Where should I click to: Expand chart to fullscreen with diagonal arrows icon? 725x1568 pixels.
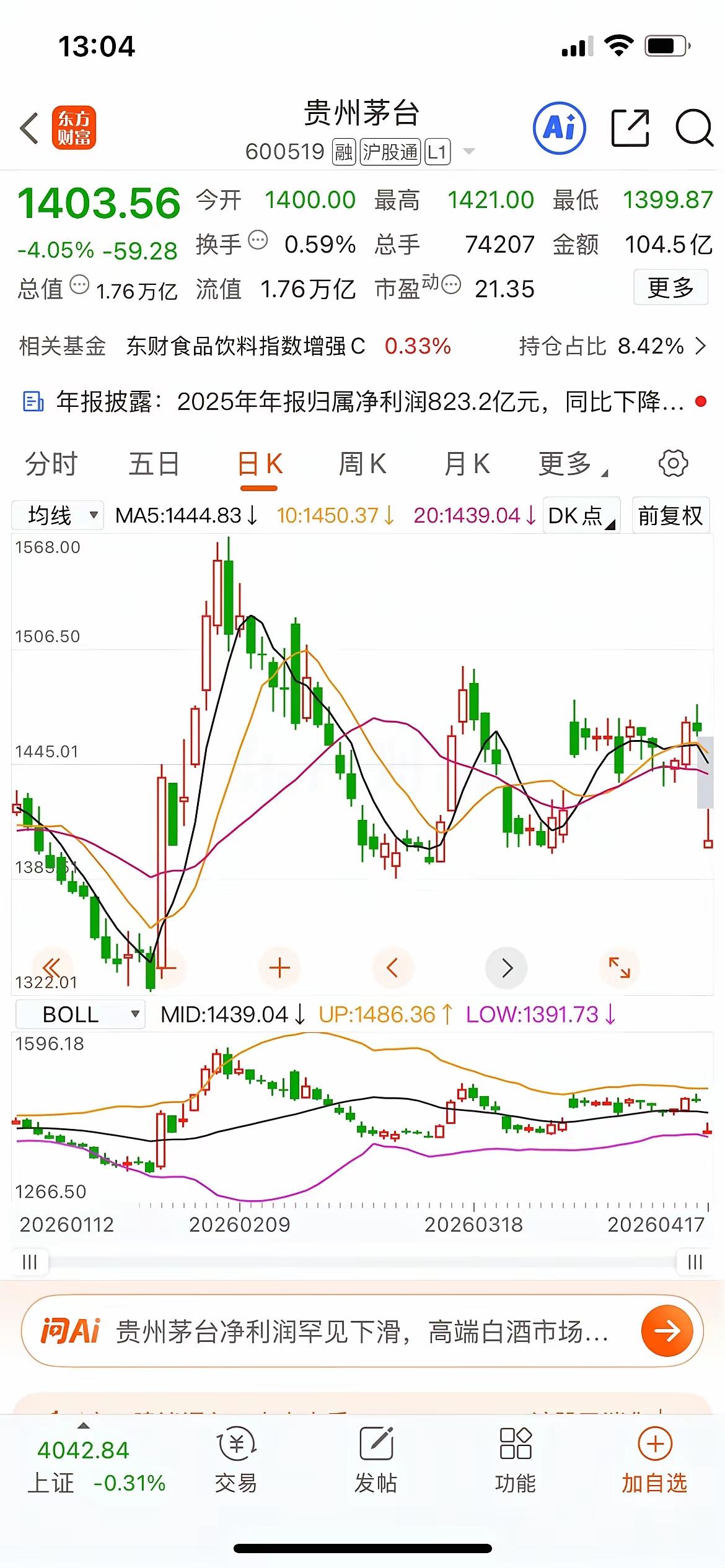620,967
